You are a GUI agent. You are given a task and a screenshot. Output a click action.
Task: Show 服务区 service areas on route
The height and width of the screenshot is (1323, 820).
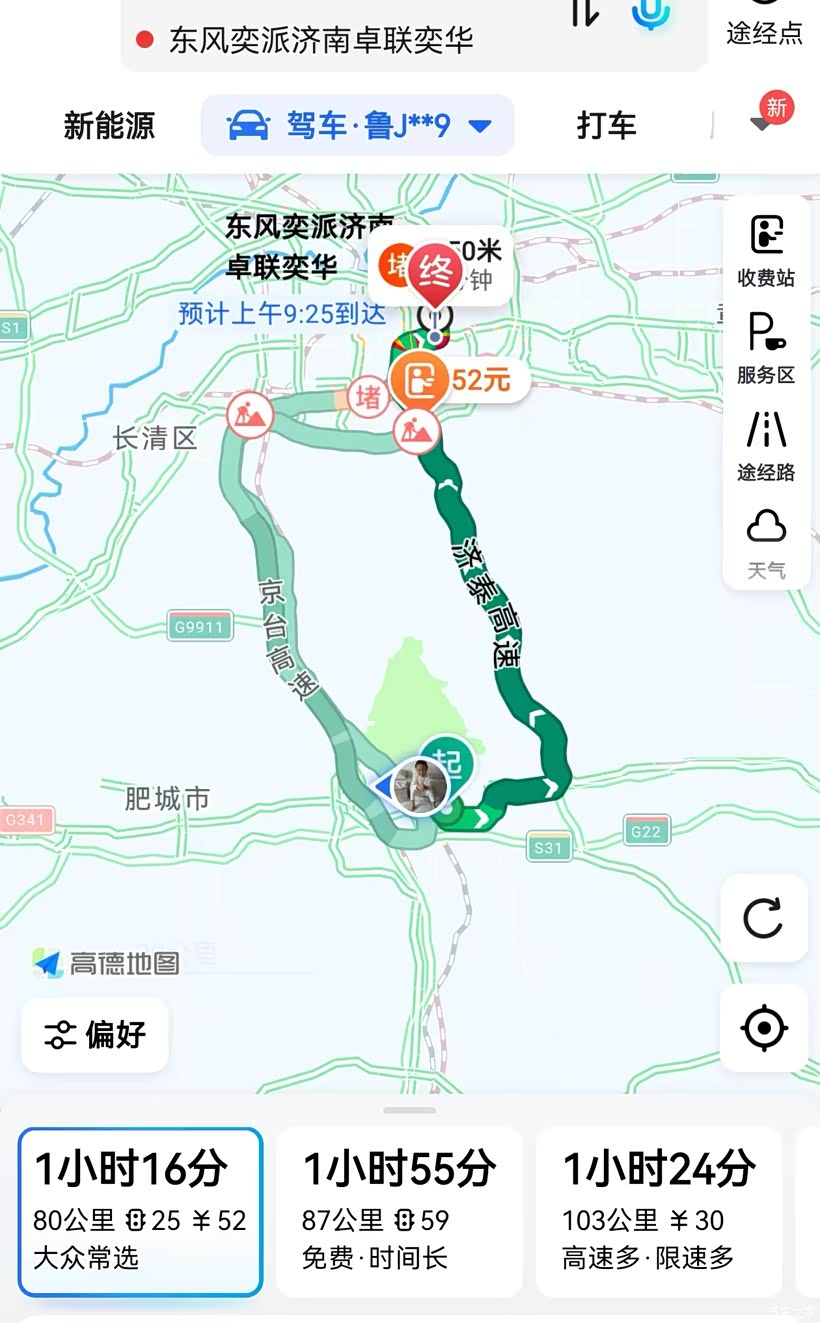point(766,348)
